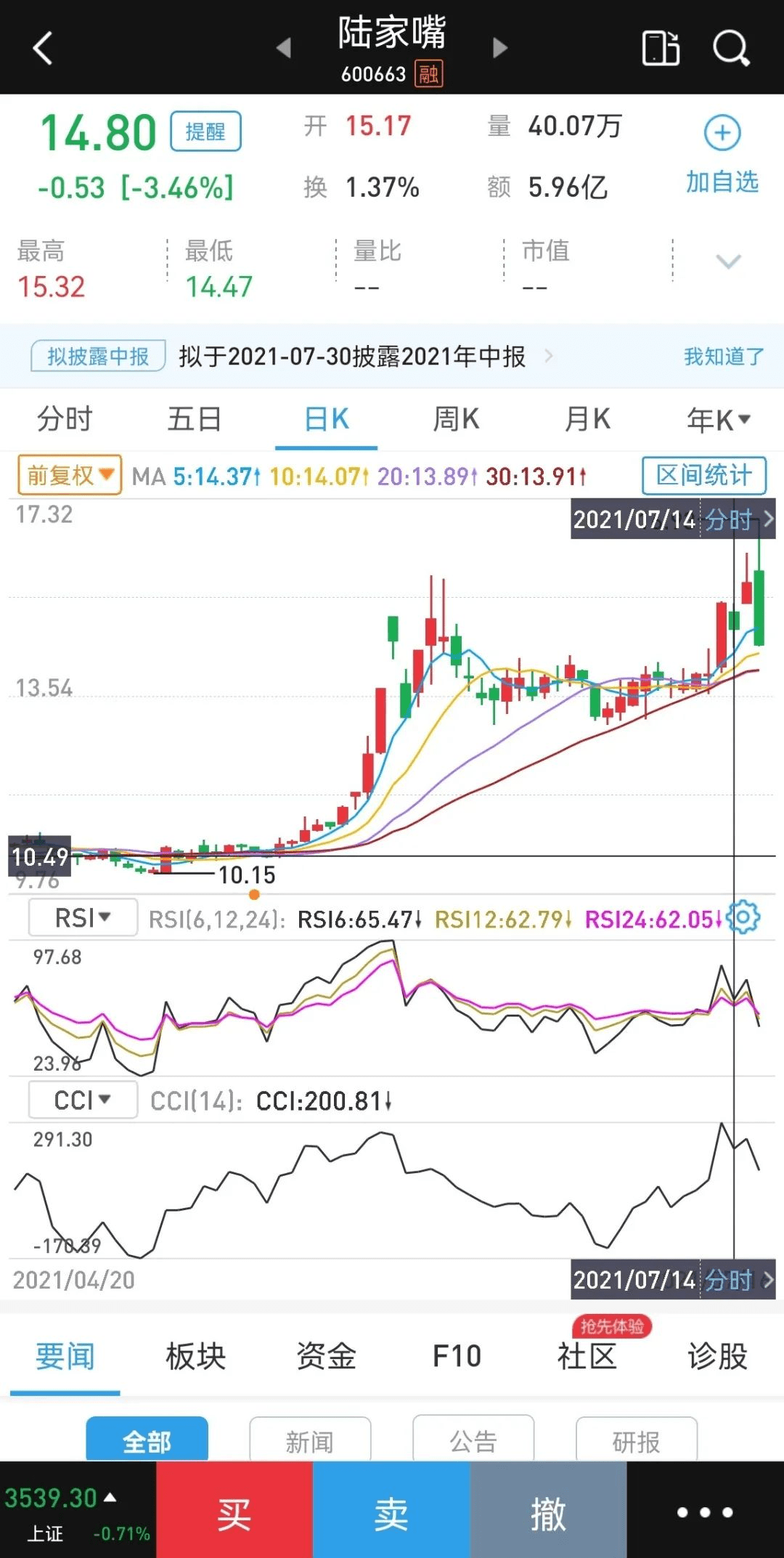784x1558 pixels.
Task: Switch to the 资金 tab
Action: (x=326, y=1356)
